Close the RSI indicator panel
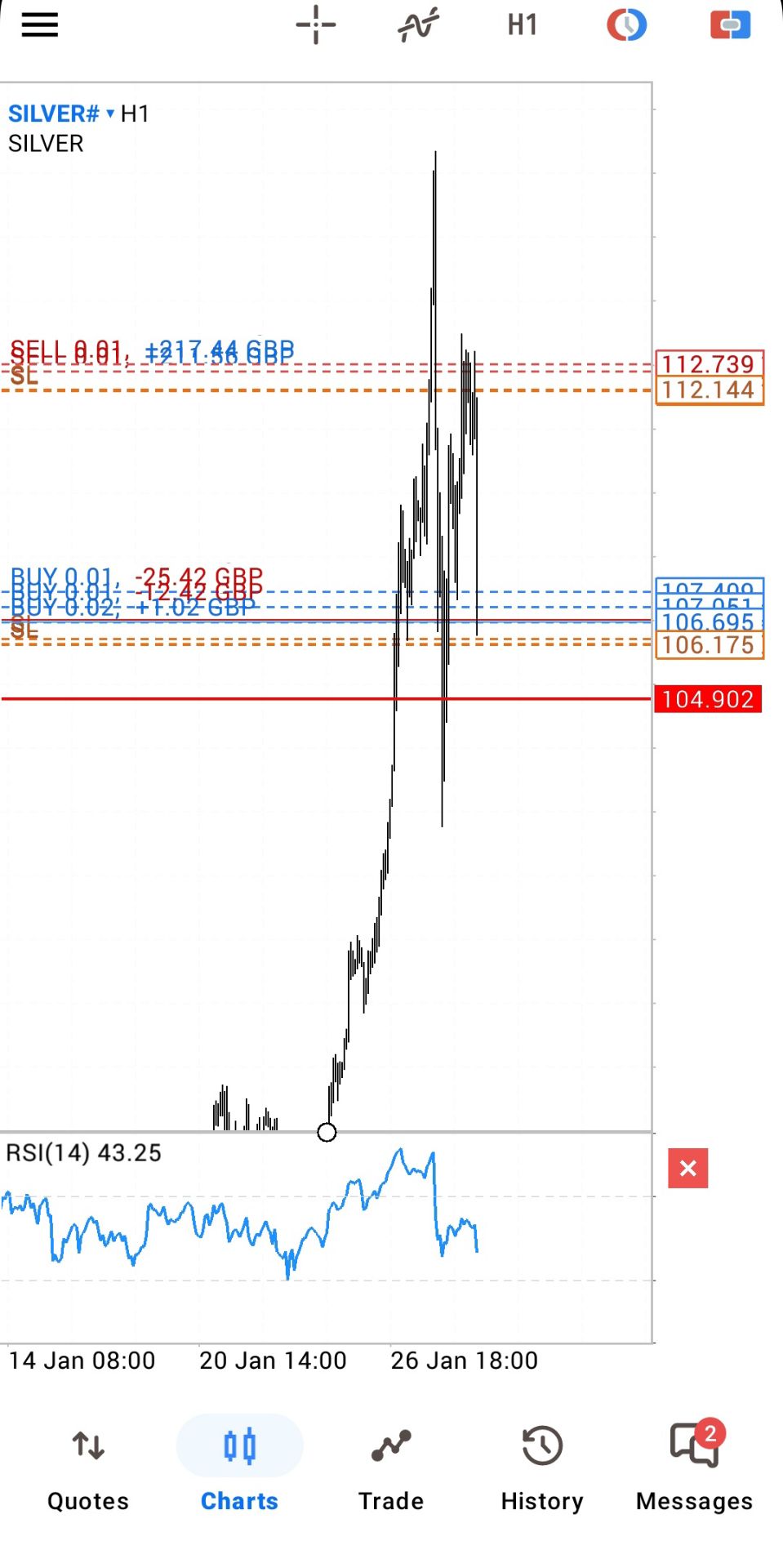The image size is (783, 1568). (687, 1168)
